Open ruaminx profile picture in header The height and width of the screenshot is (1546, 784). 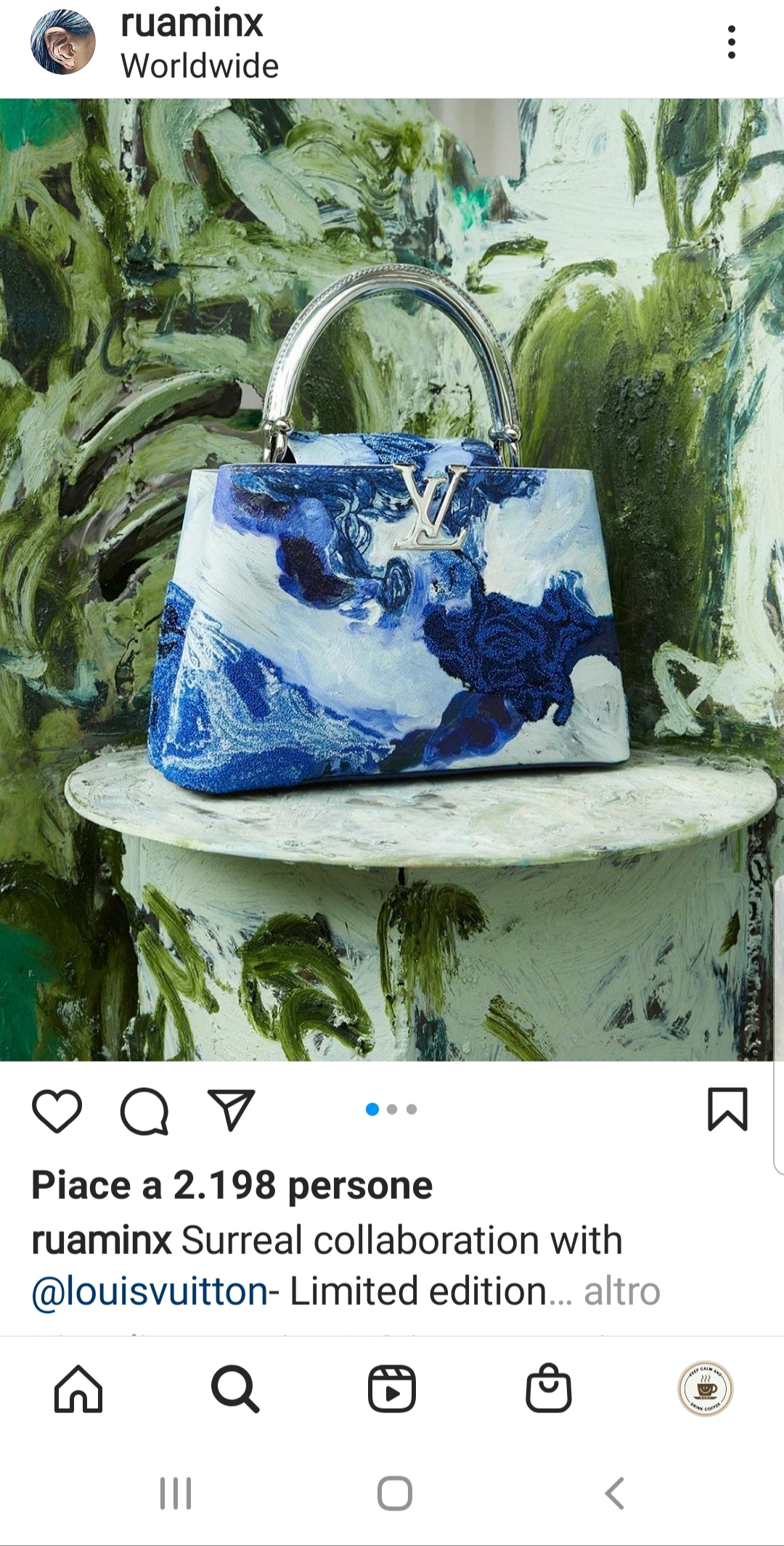click(x=62, y=42)
